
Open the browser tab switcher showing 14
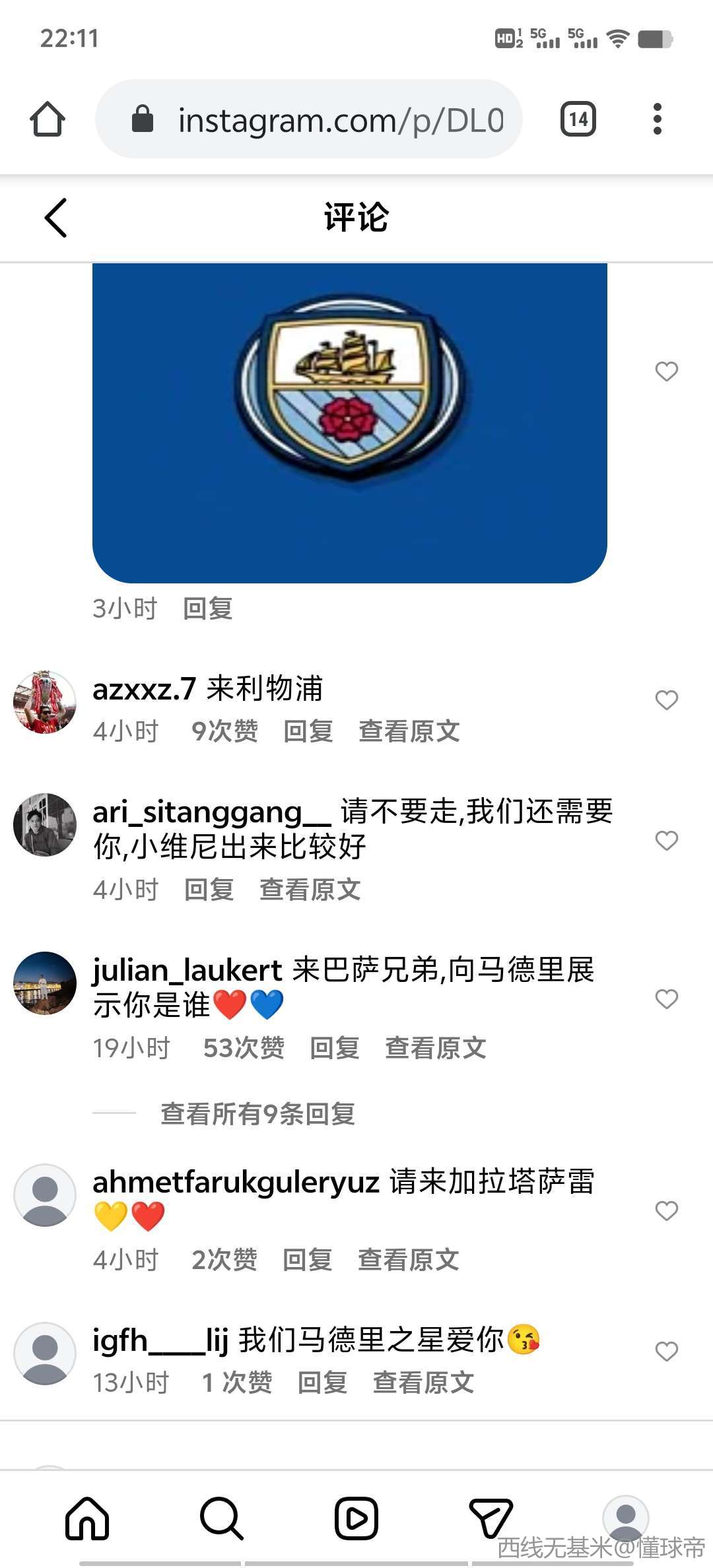coord(578,119)
